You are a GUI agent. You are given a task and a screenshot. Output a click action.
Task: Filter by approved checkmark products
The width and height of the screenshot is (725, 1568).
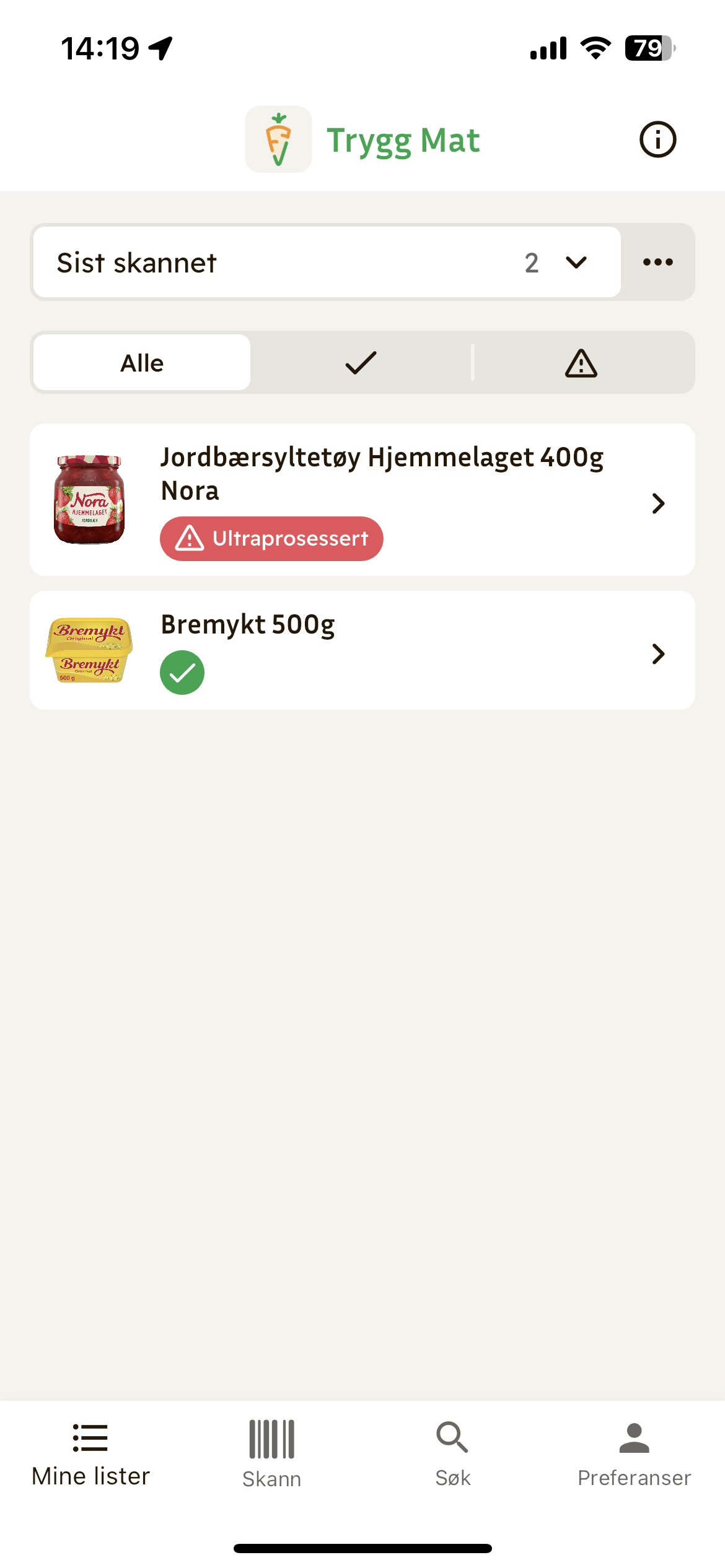pyautogui.click(x=361, y=363)
